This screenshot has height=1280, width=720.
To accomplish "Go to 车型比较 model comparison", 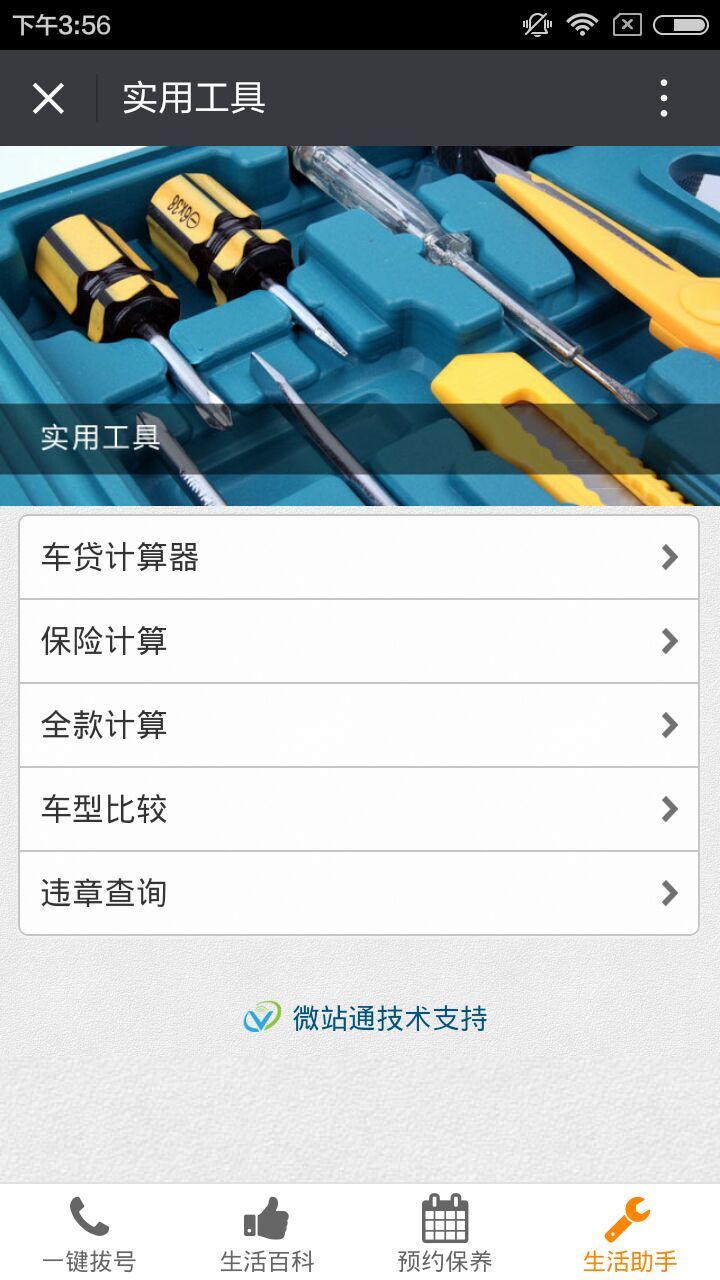I will [359, 809].
